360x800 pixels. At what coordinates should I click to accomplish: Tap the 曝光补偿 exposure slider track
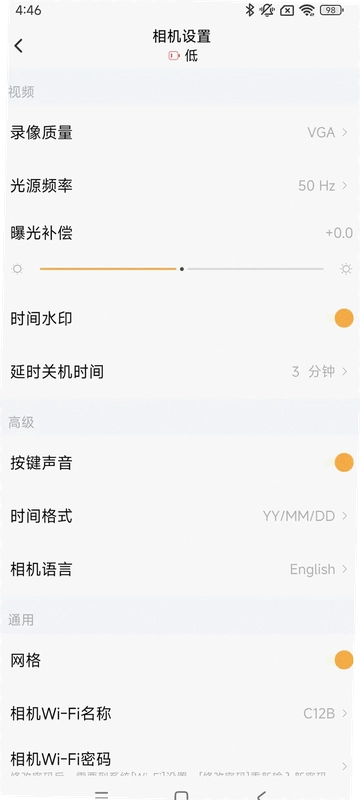(182, 269)
